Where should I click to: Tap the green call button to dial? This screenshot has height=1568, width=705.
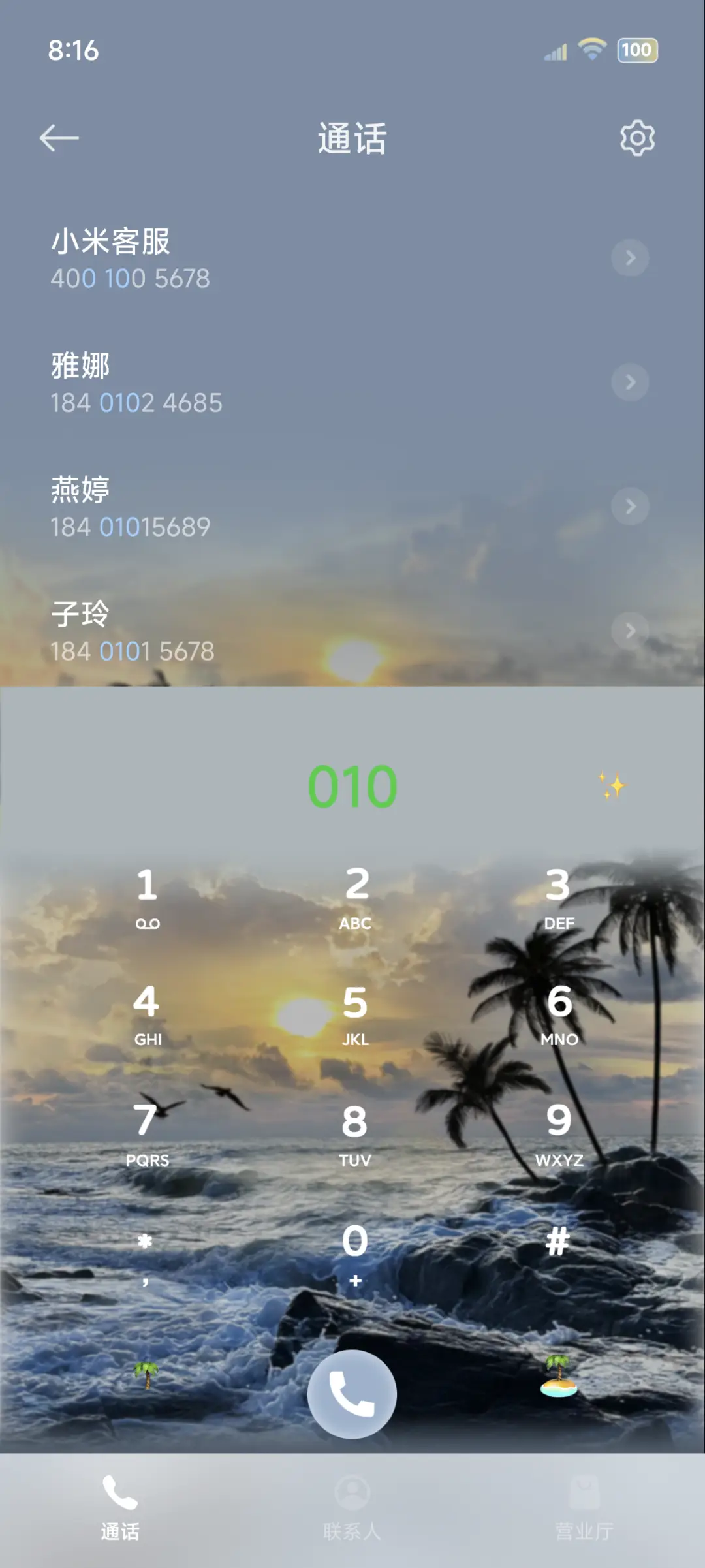pos(352,1394)
